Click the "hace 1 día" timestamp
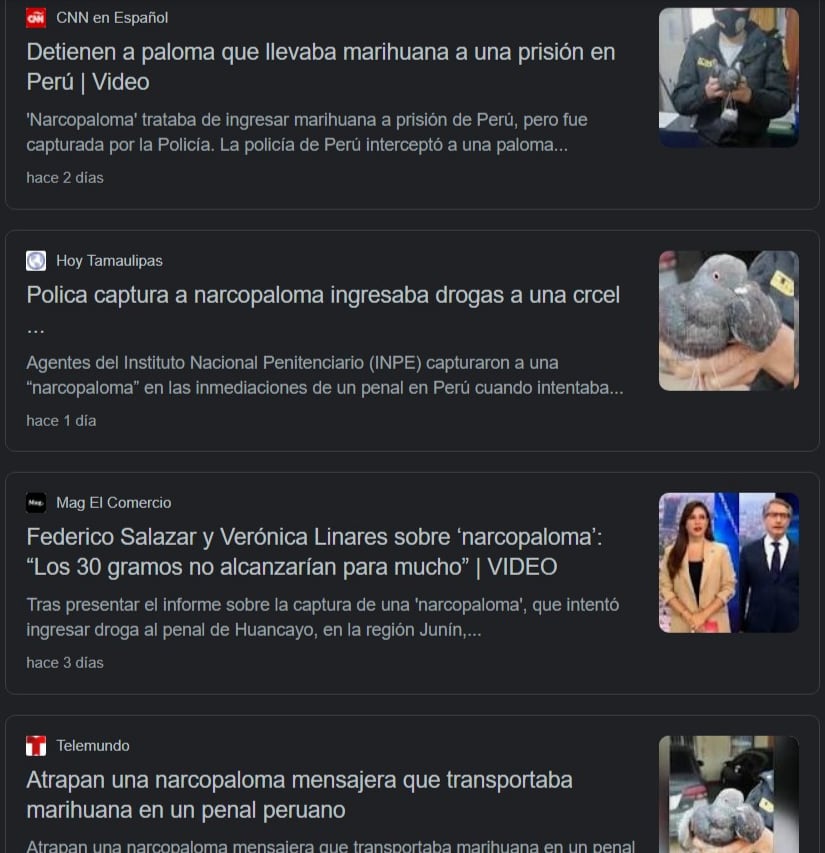Image resolution: width=825 pixels, height=853 pixels. (61, 420)
